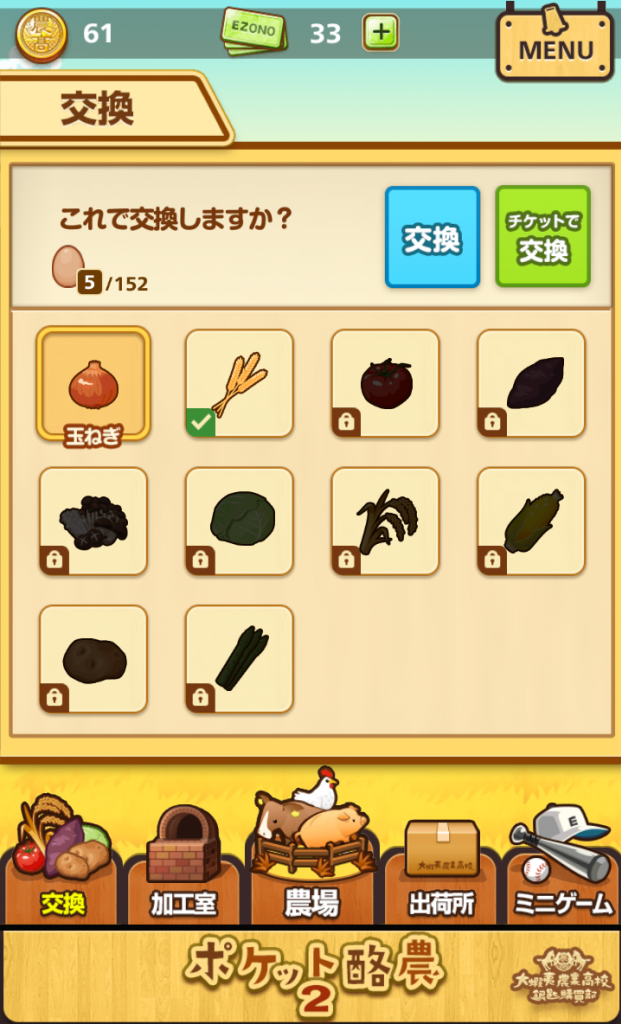The image size is (621, 1024).
Task: Tap the locked corn item
Action: click(x=531, y=521)
